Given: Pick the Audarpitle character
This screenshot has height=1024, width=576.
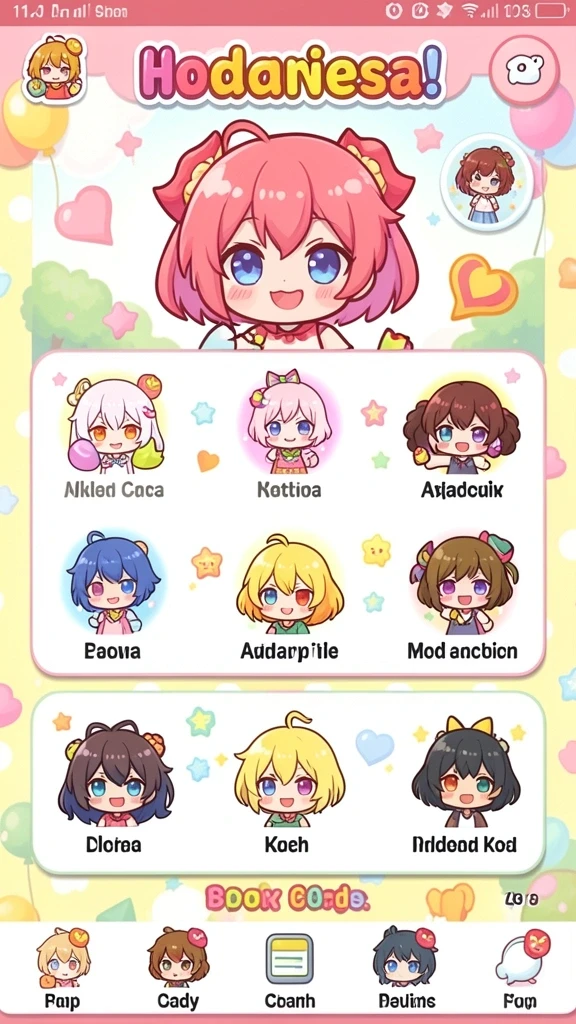Looking at the screenshot, I should click(x=289, y=598).
